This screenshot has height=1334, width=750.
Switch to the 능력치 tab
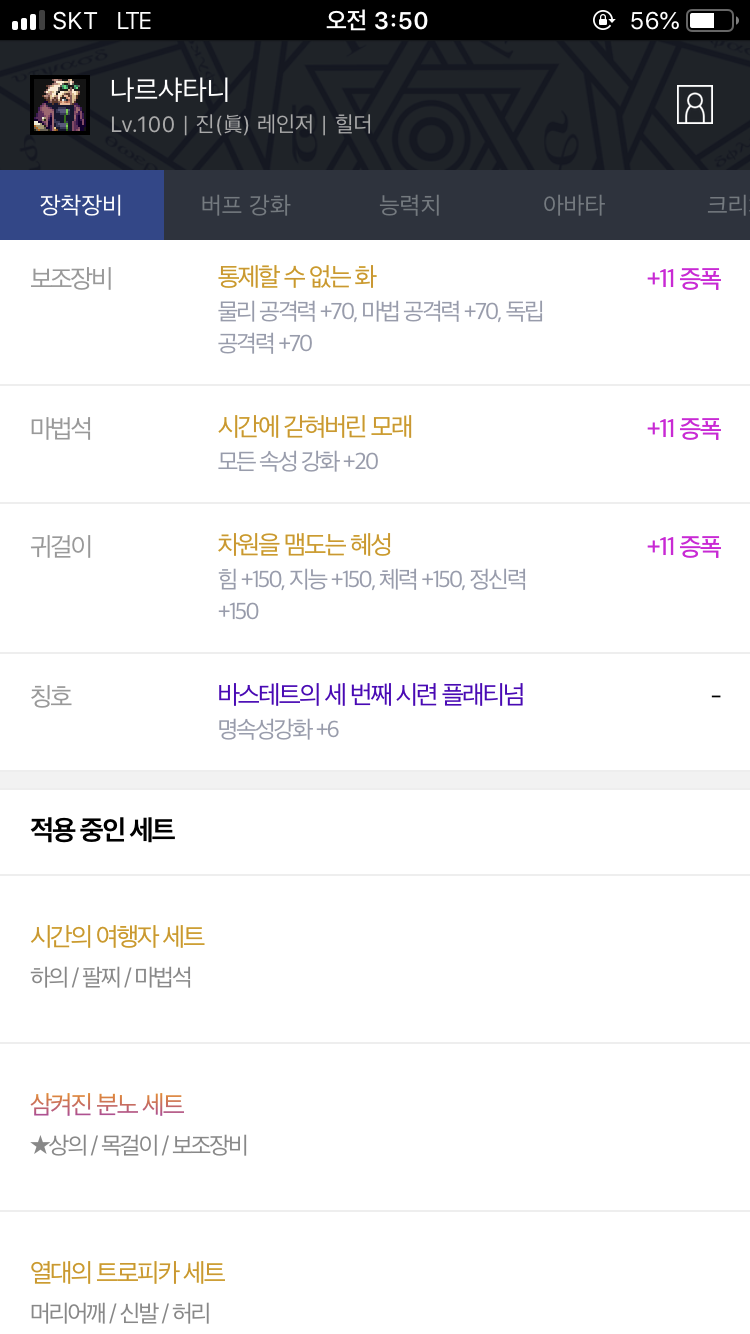click(410, 205)
